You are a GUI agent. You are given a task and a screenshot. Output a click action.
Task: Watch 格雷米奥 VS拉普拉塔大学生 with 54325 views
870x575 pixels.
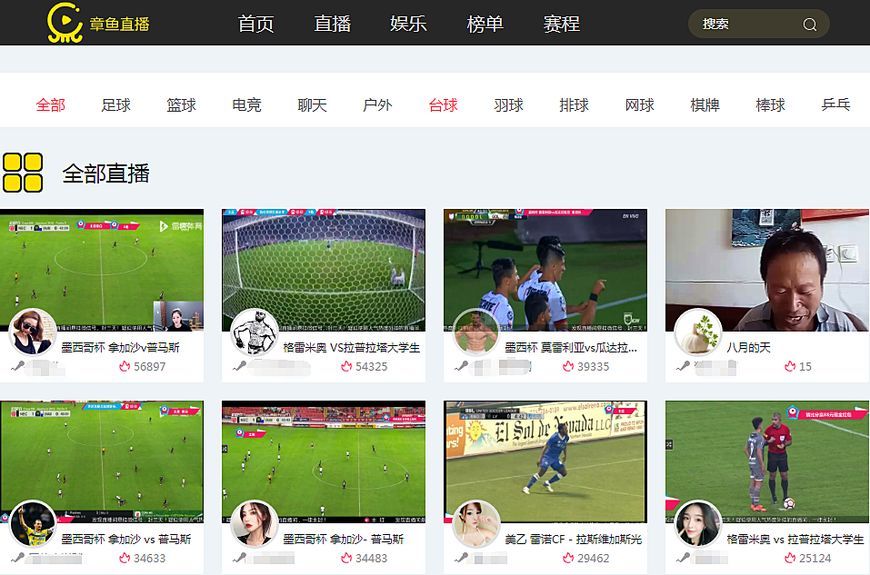pyautogui.click(x=323, y=270)
